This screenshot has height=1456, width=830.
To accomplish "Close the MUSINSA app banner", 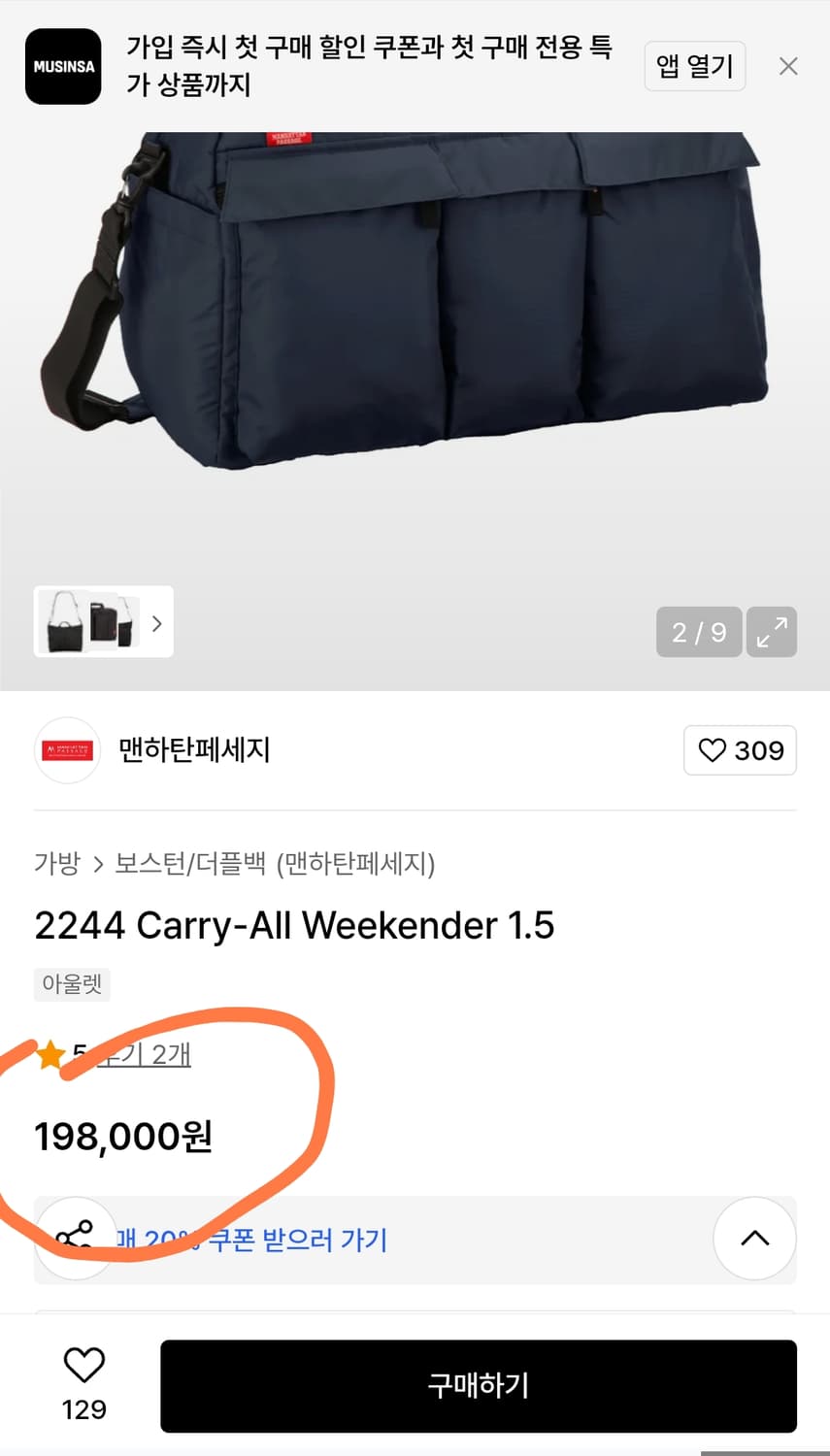I will (x=787, y=66).
